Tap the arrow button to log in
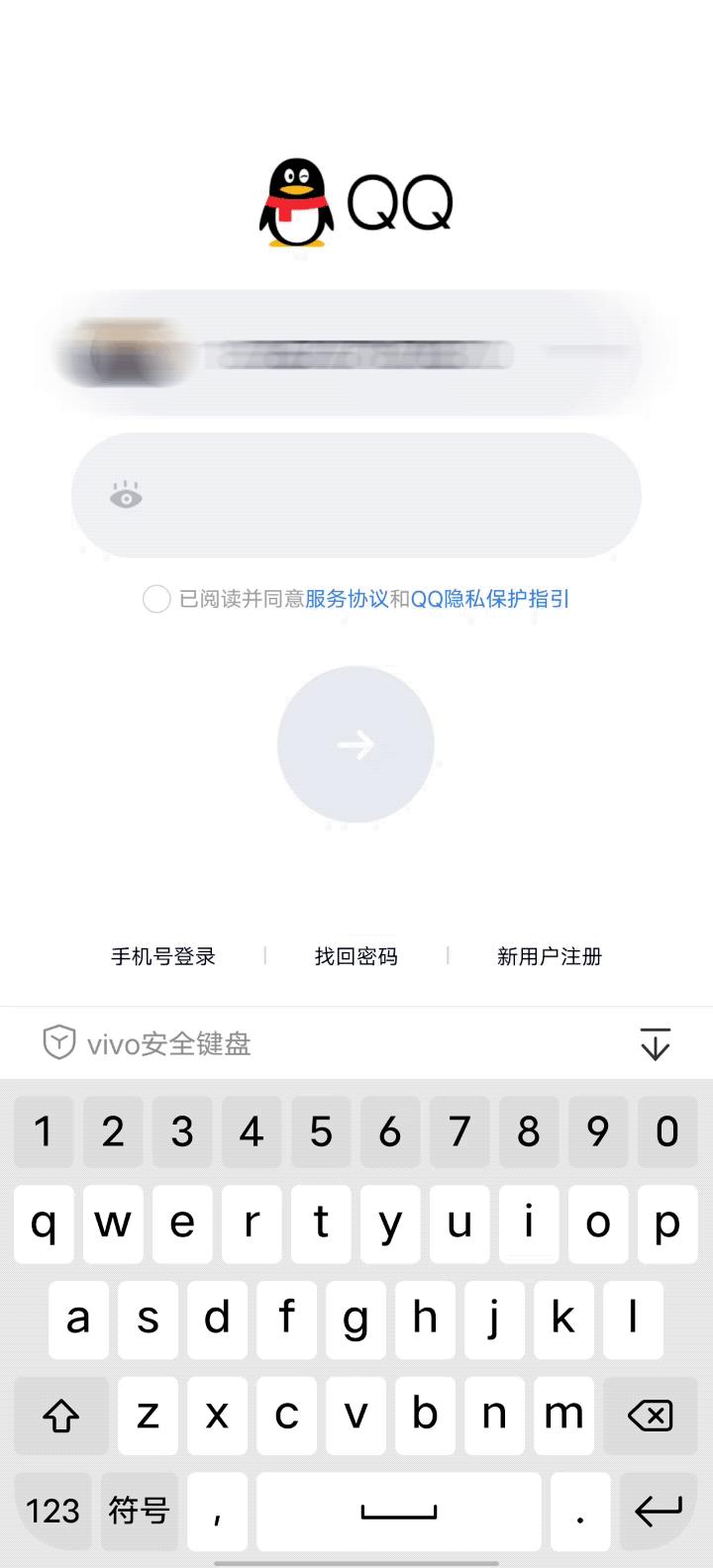The width and height of the screenshot is (713, 1568). [x=356, y=744]
